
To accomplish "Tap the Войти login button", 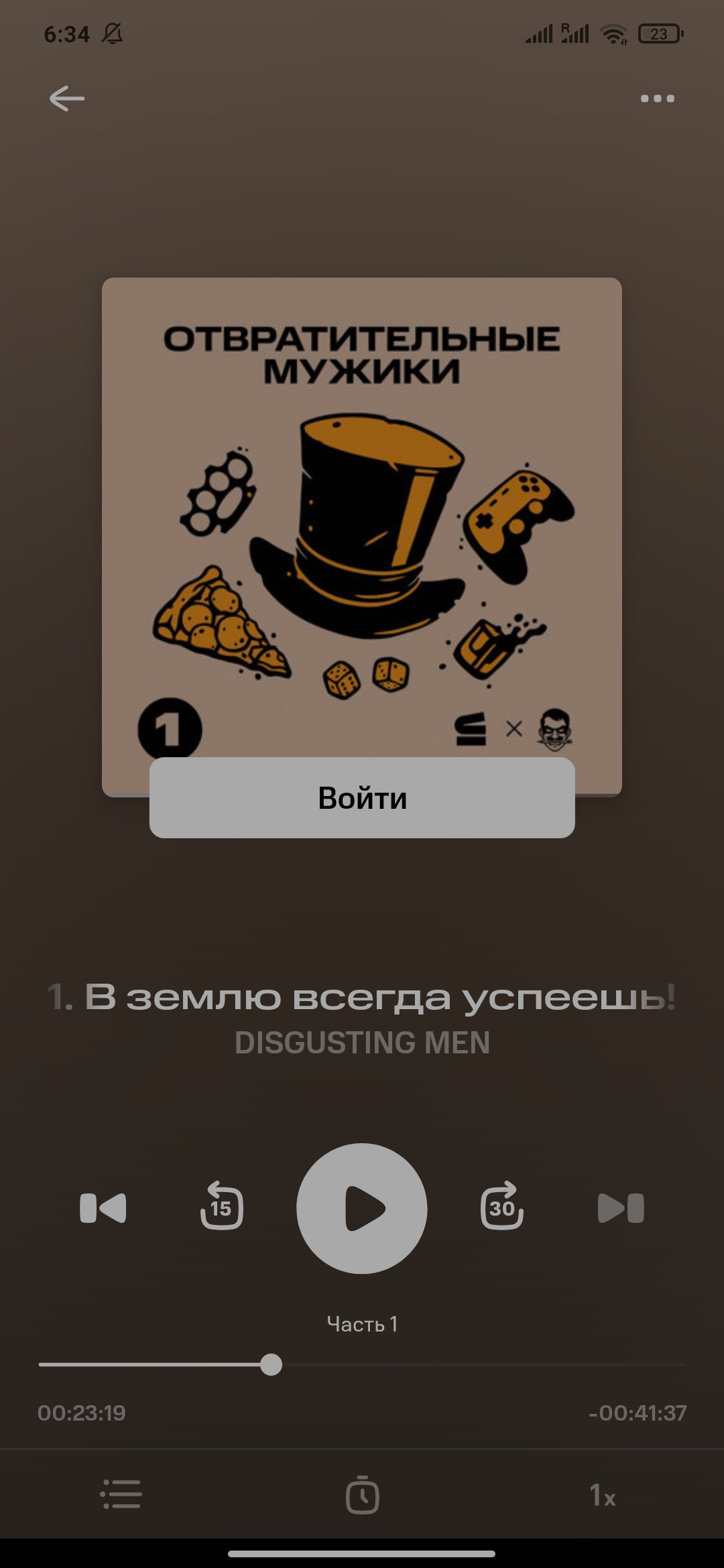I will [362, 797].
